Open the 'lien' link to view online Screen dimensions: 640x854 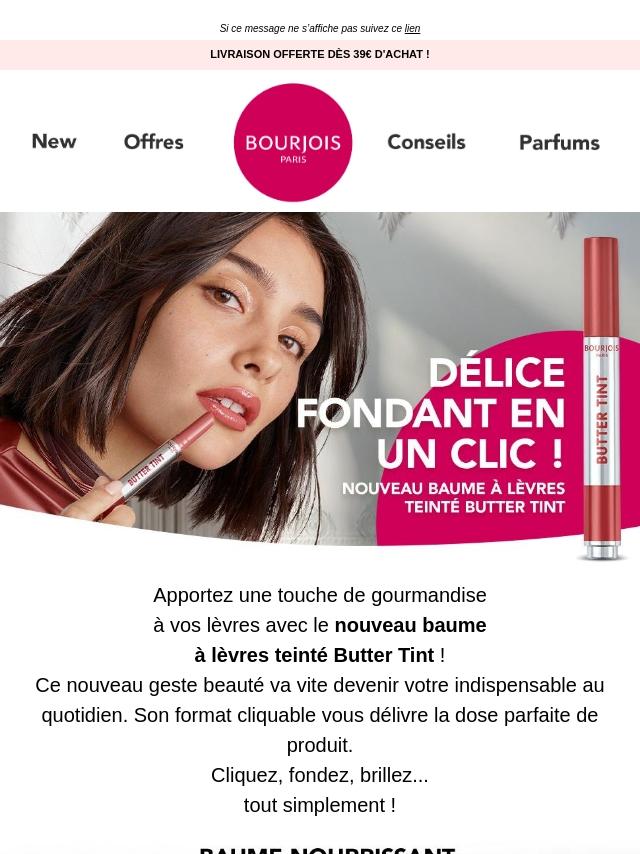coord(412,29)
